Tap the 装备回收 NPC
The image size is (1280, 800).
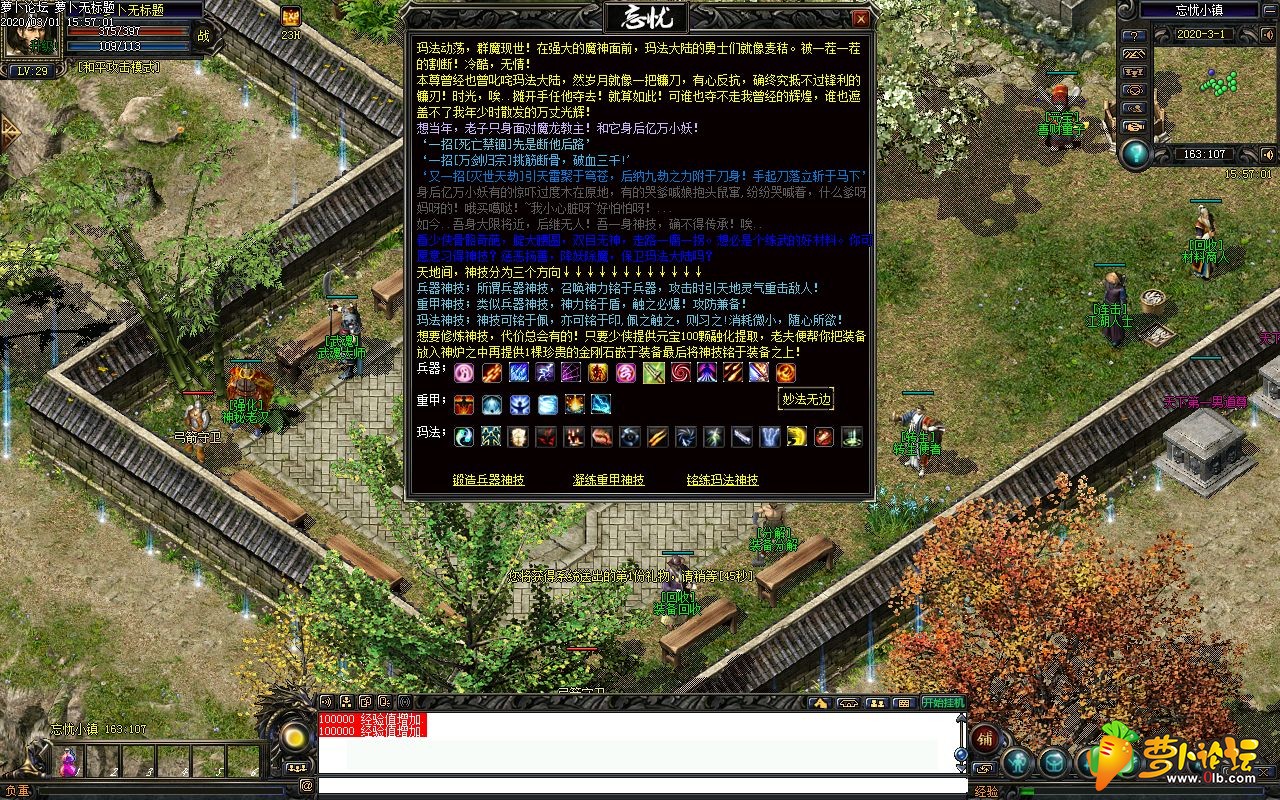pyautogui.click(x=677, y=578)
